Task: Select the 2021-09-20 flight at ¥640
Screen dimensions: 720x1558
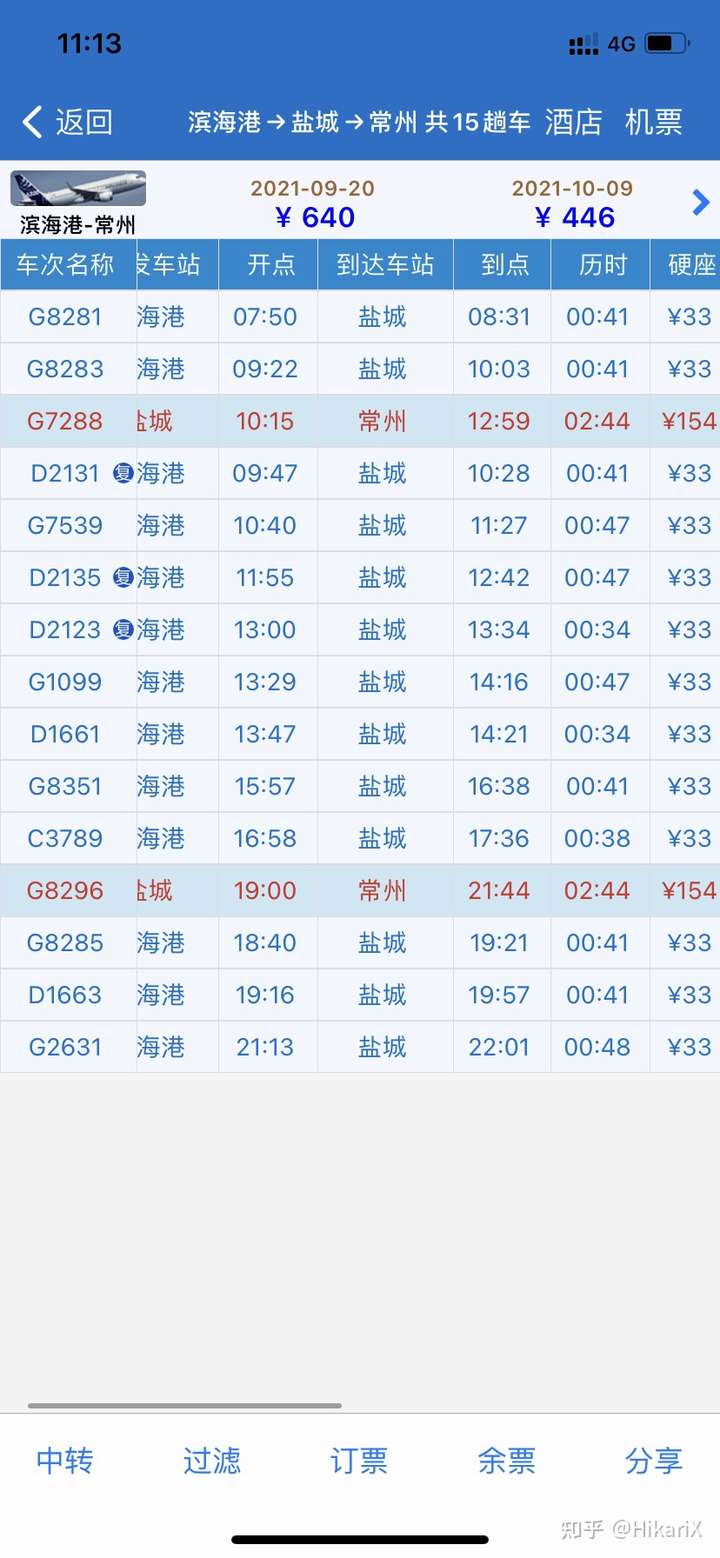Action: coord(315,204)
